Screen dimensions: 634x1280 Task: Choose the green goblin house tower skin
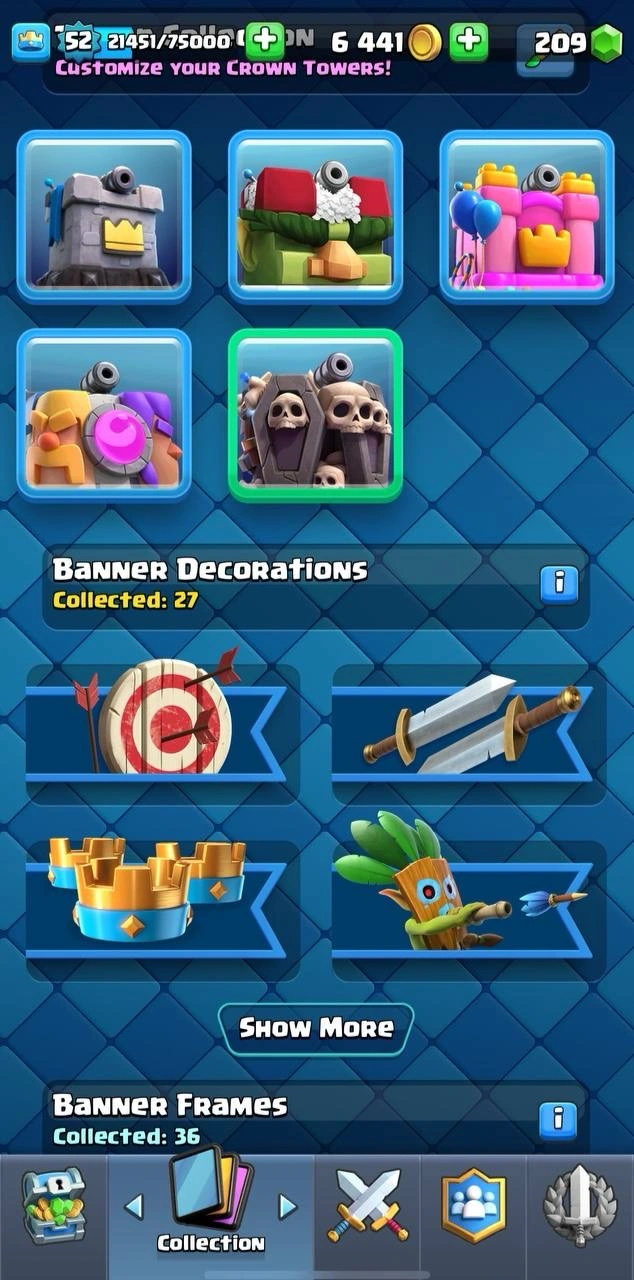click(x=315, y=216)
